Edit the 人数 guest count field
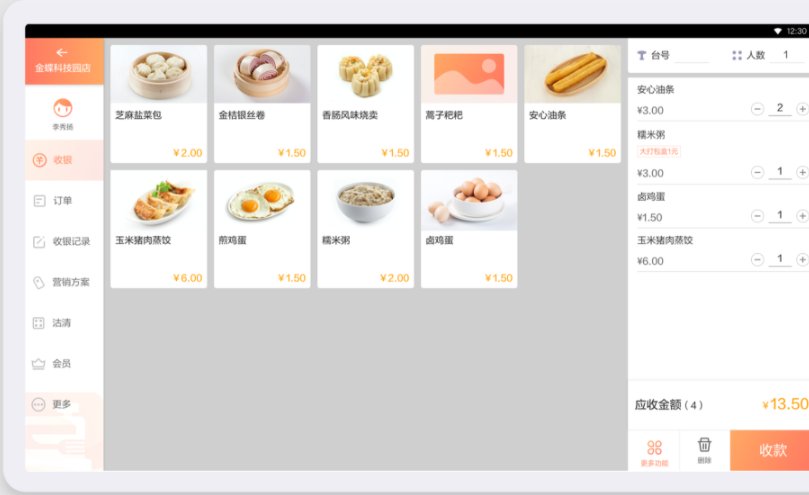 pos(787,56)
